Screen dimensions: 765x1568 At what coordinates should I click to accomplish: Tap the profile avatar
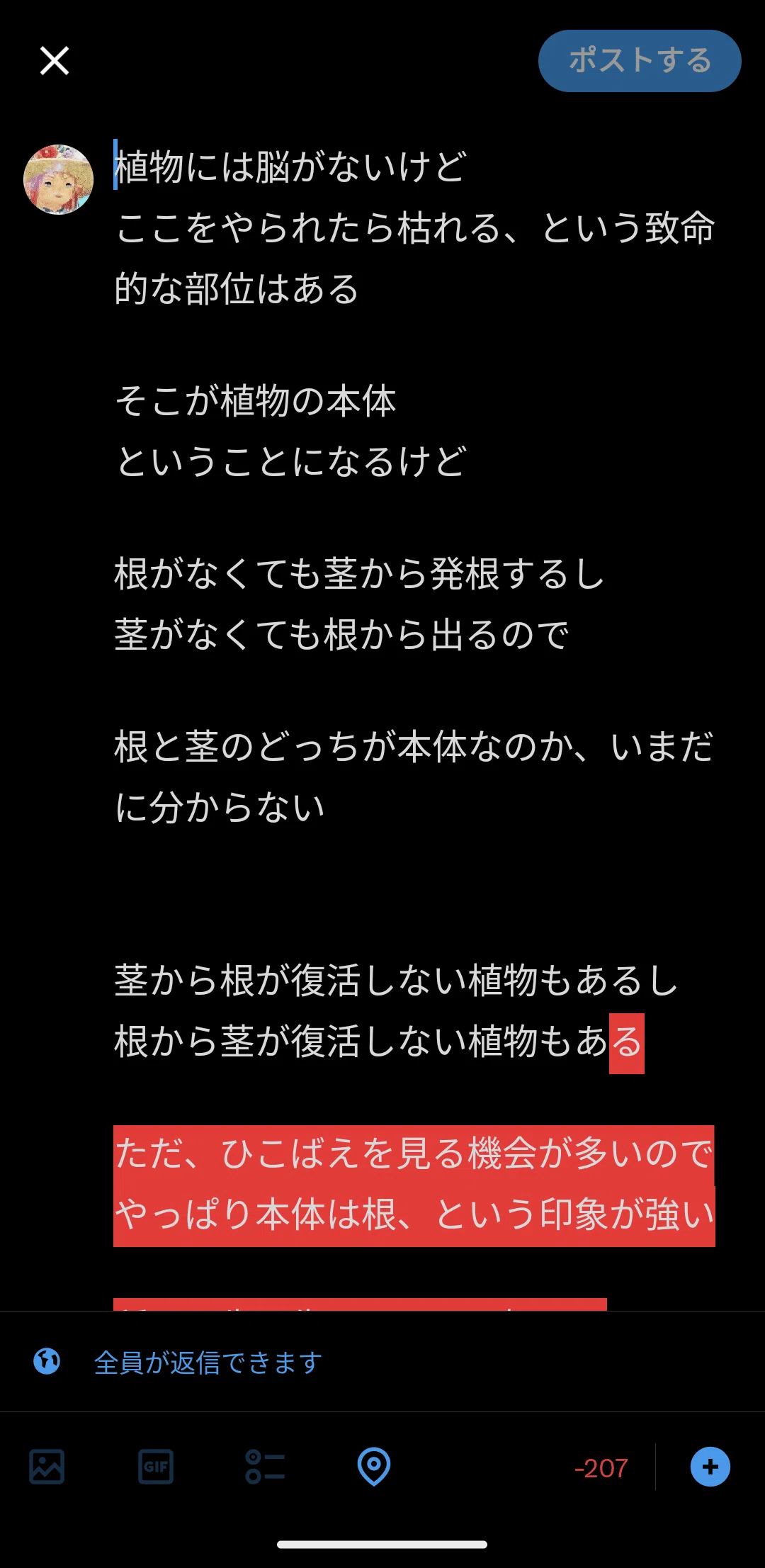tap(59, 179)
